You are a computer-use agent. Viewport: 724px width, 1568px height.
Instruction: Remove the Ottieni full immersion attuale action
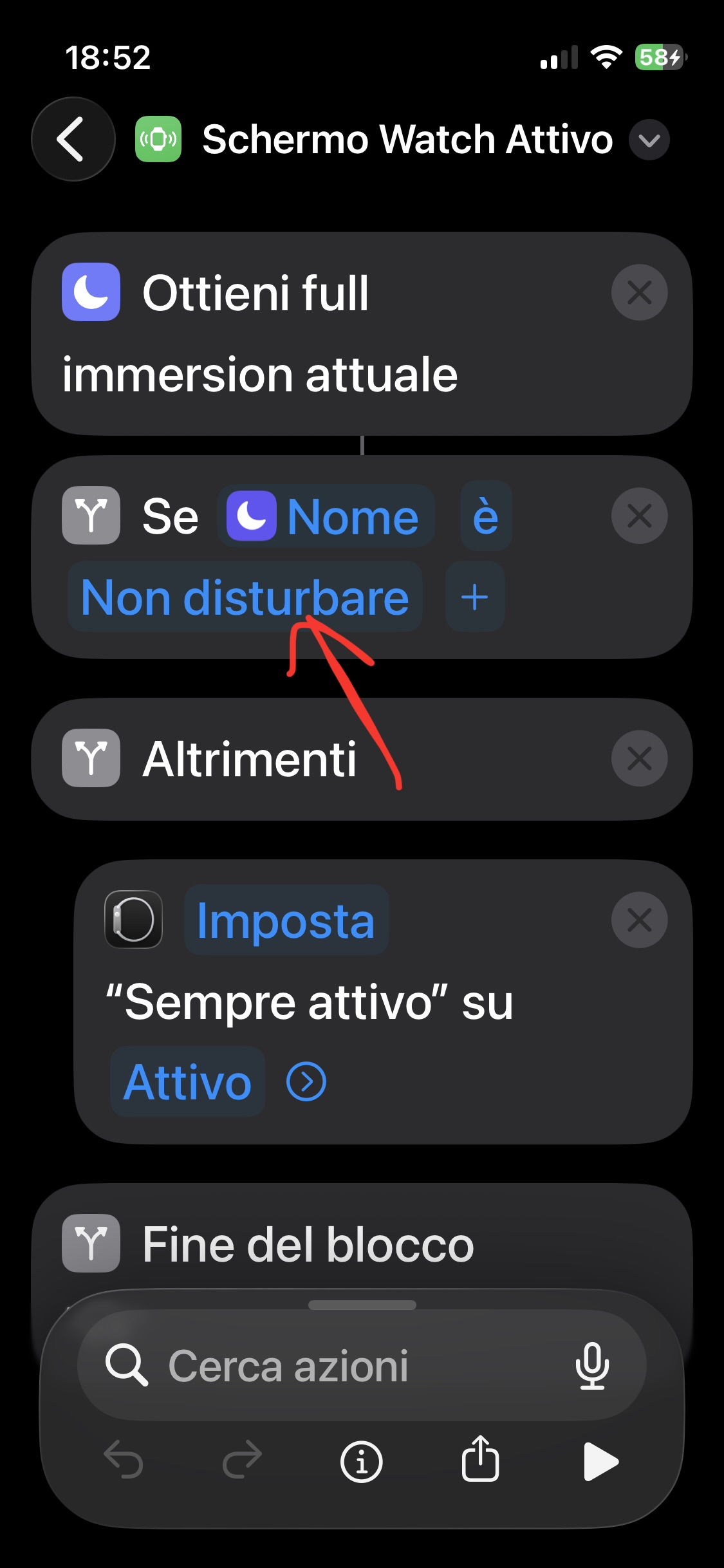[639, 293]
